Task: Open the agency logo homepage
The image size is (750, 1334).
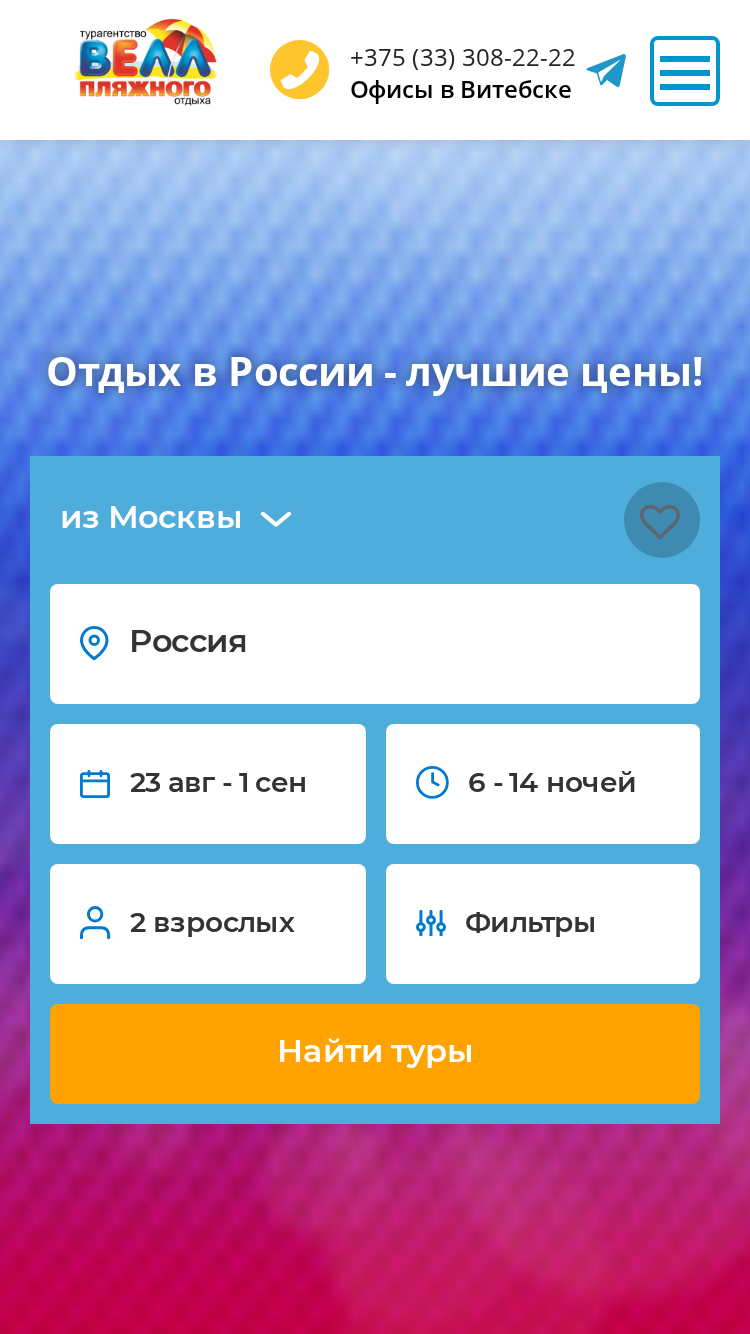Action: point(146,62)
